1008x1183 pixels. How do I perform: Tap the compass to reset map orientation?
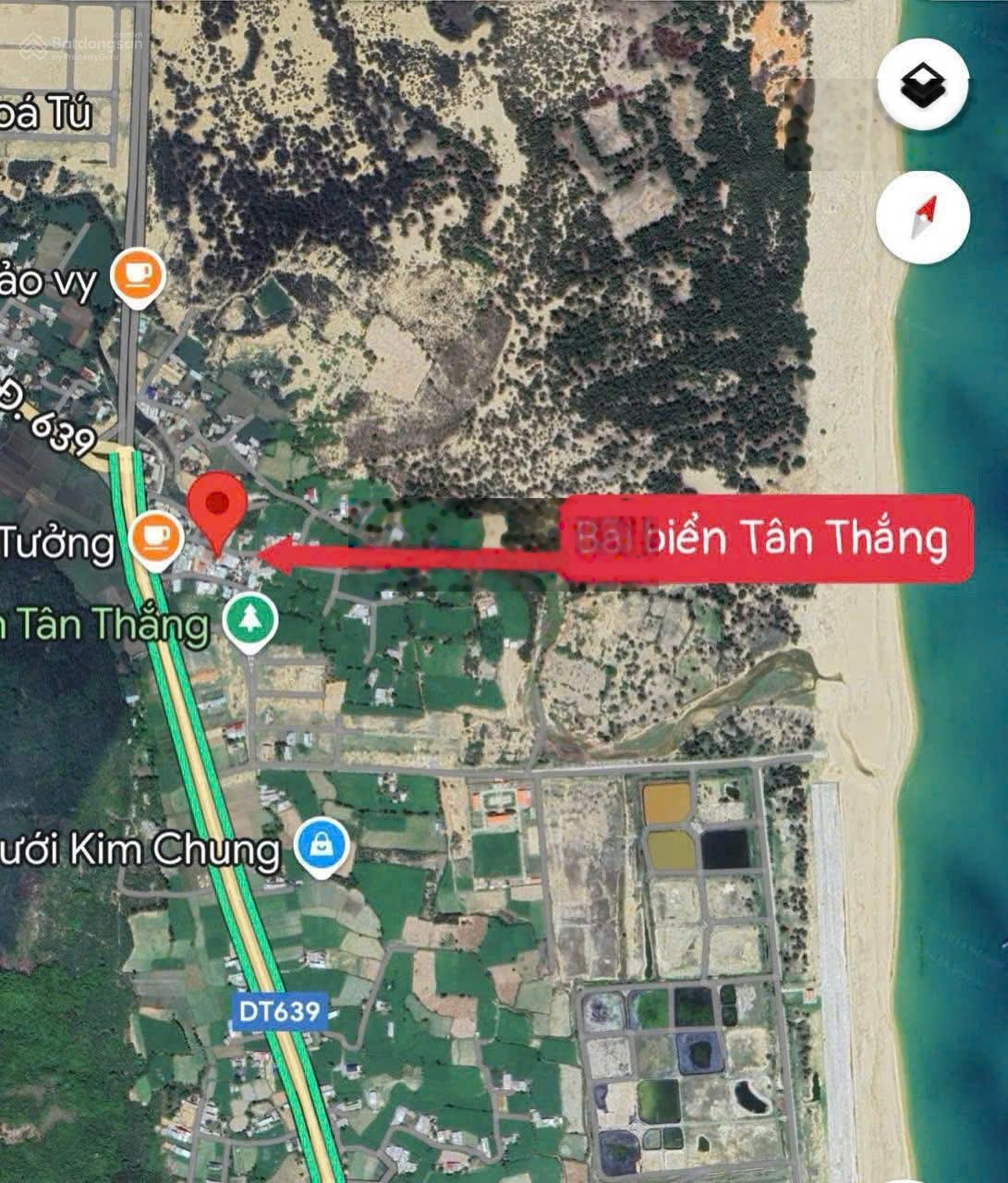pyautogui.click(x=923, y=217)
